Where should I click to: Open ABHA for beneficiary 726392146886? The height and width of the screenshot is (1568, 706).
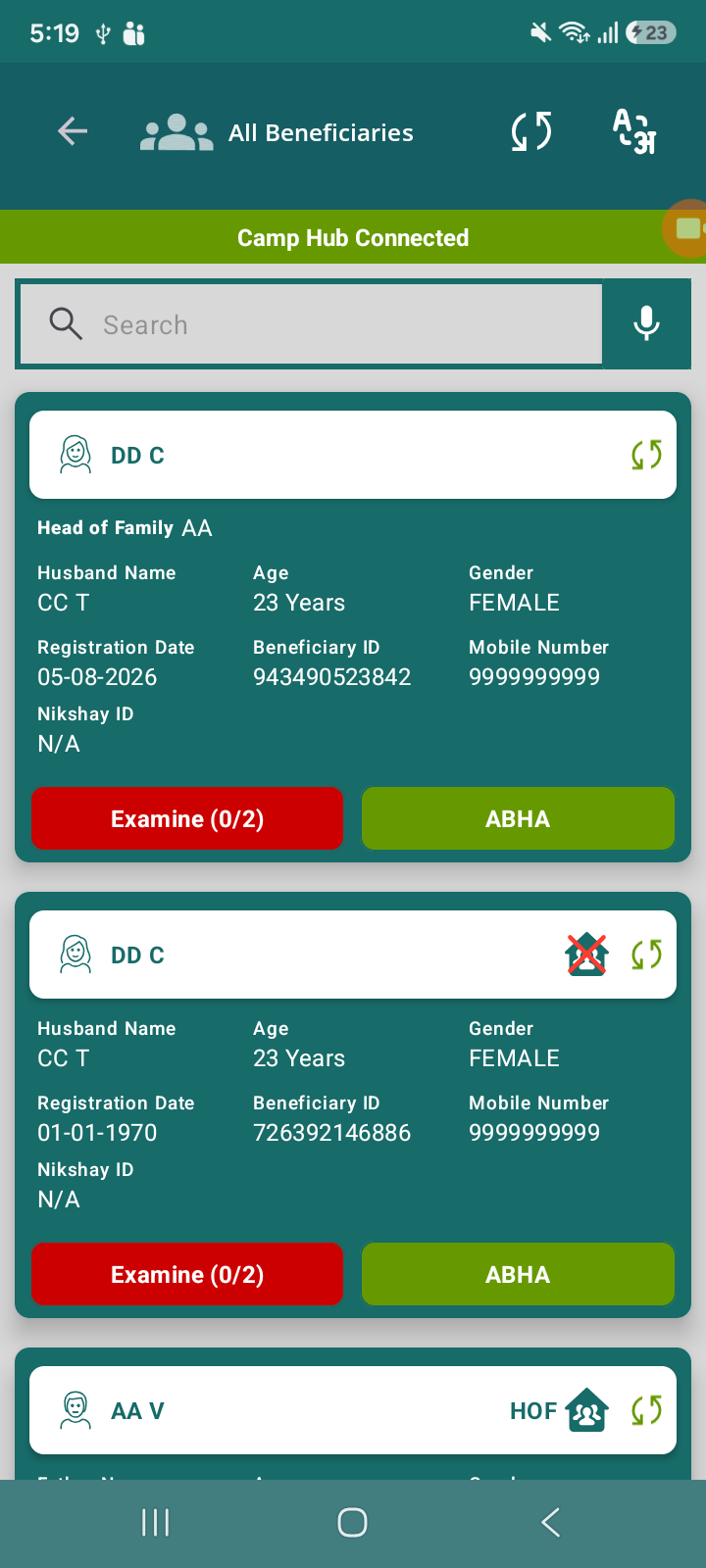point(518,1274)
